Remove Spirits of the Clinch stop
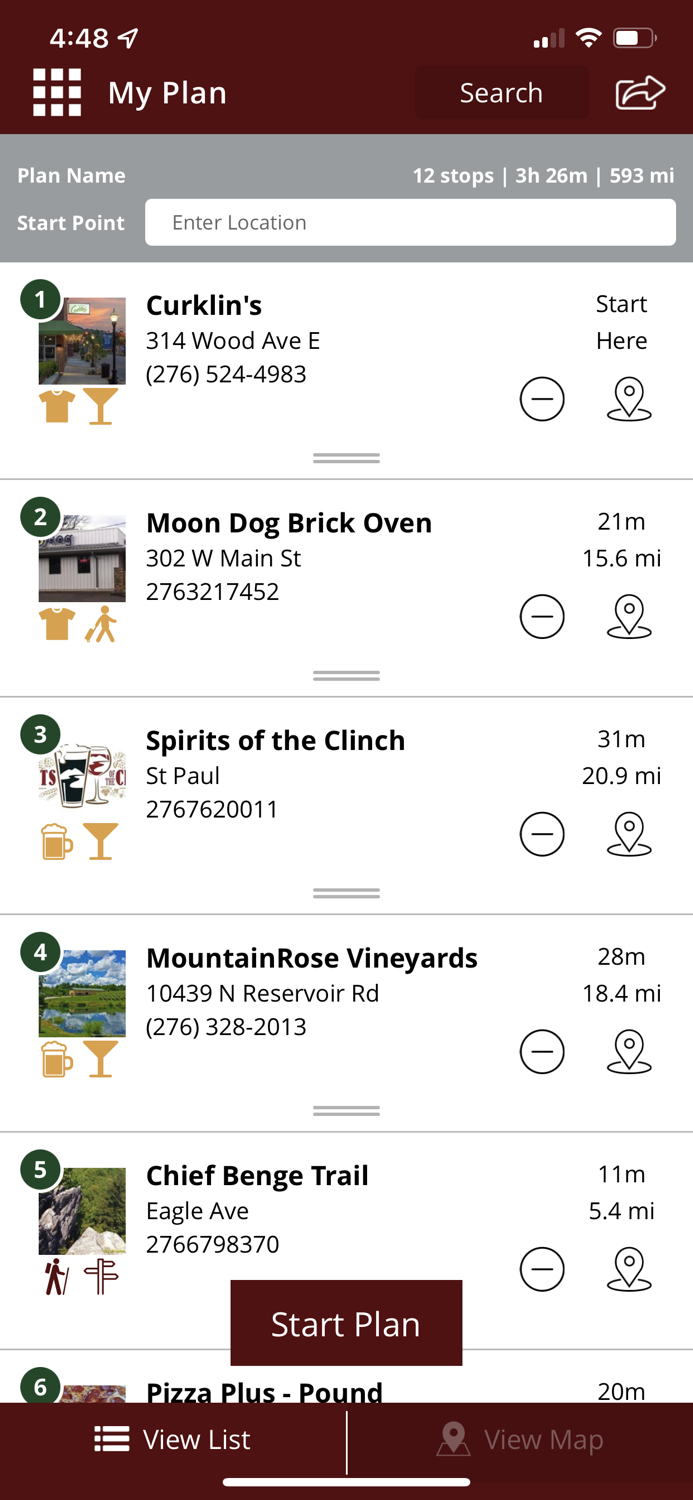Screen dimensions: 693x1500 point(542,835)
